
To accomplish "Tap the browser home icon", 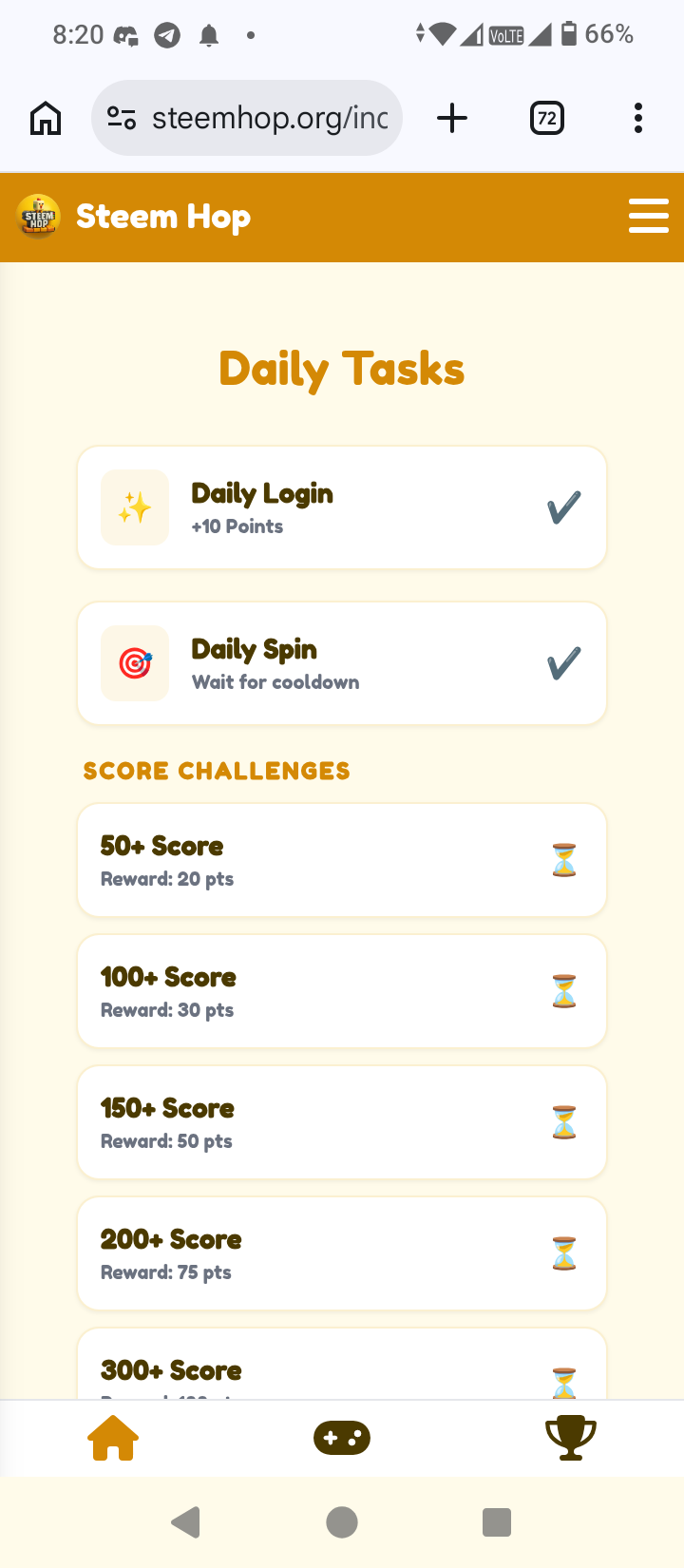I will coord(46,119).
